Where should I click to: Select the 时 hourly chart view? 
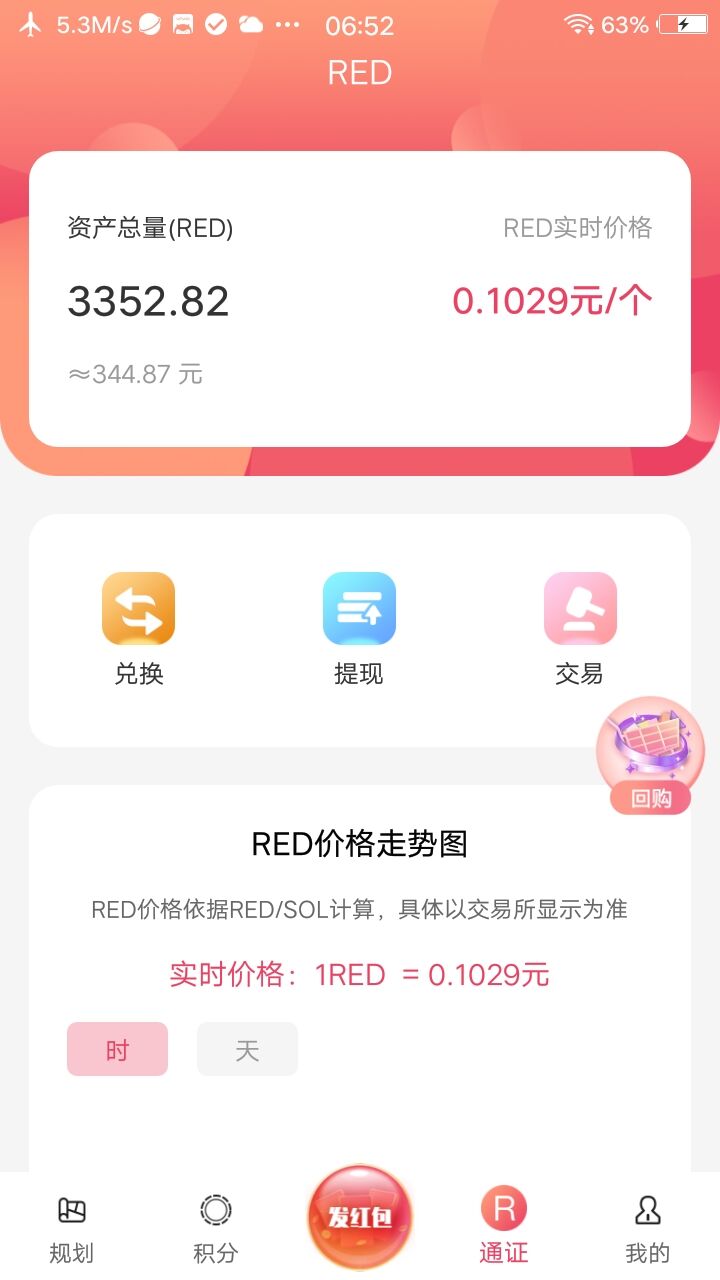[117, 1050]
